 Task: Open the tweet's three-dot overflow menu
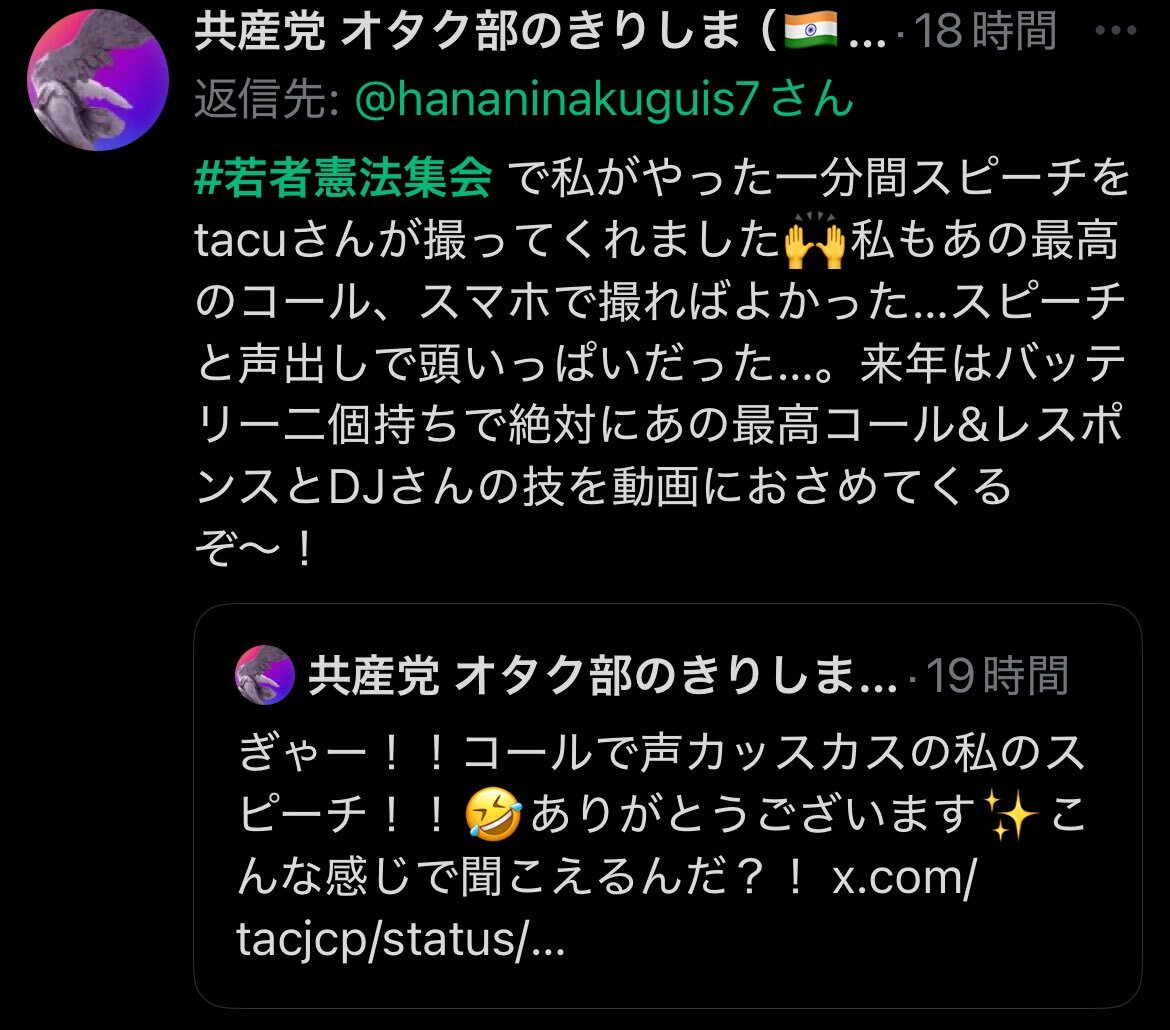1116,31
